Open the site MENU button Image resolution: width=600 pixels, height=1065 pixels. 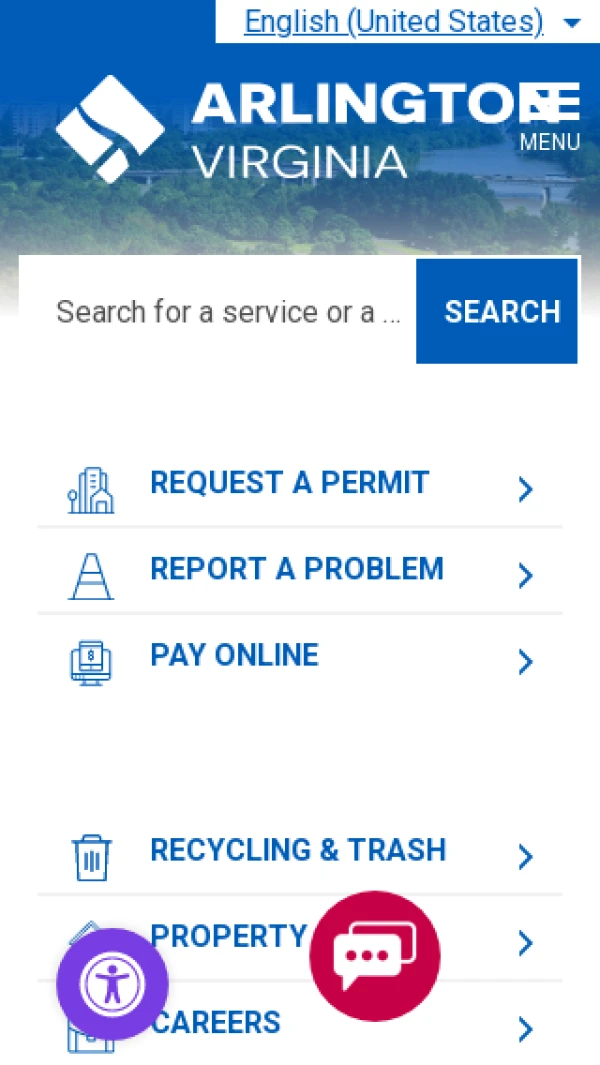549,120
